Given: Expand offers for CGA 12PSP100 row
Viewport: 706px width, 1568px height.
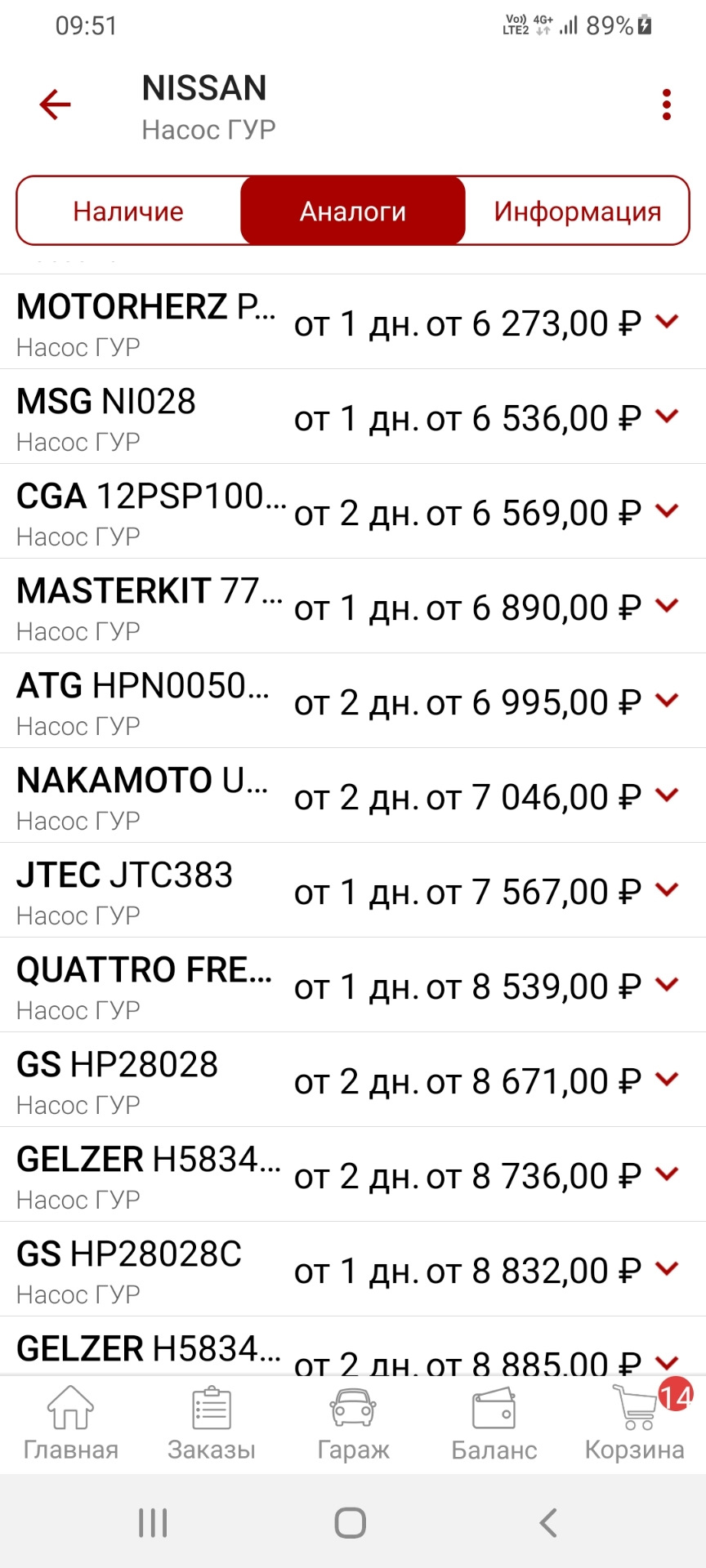Looking at the screenshot, I should pyautogui.click(x=668, y=512).
